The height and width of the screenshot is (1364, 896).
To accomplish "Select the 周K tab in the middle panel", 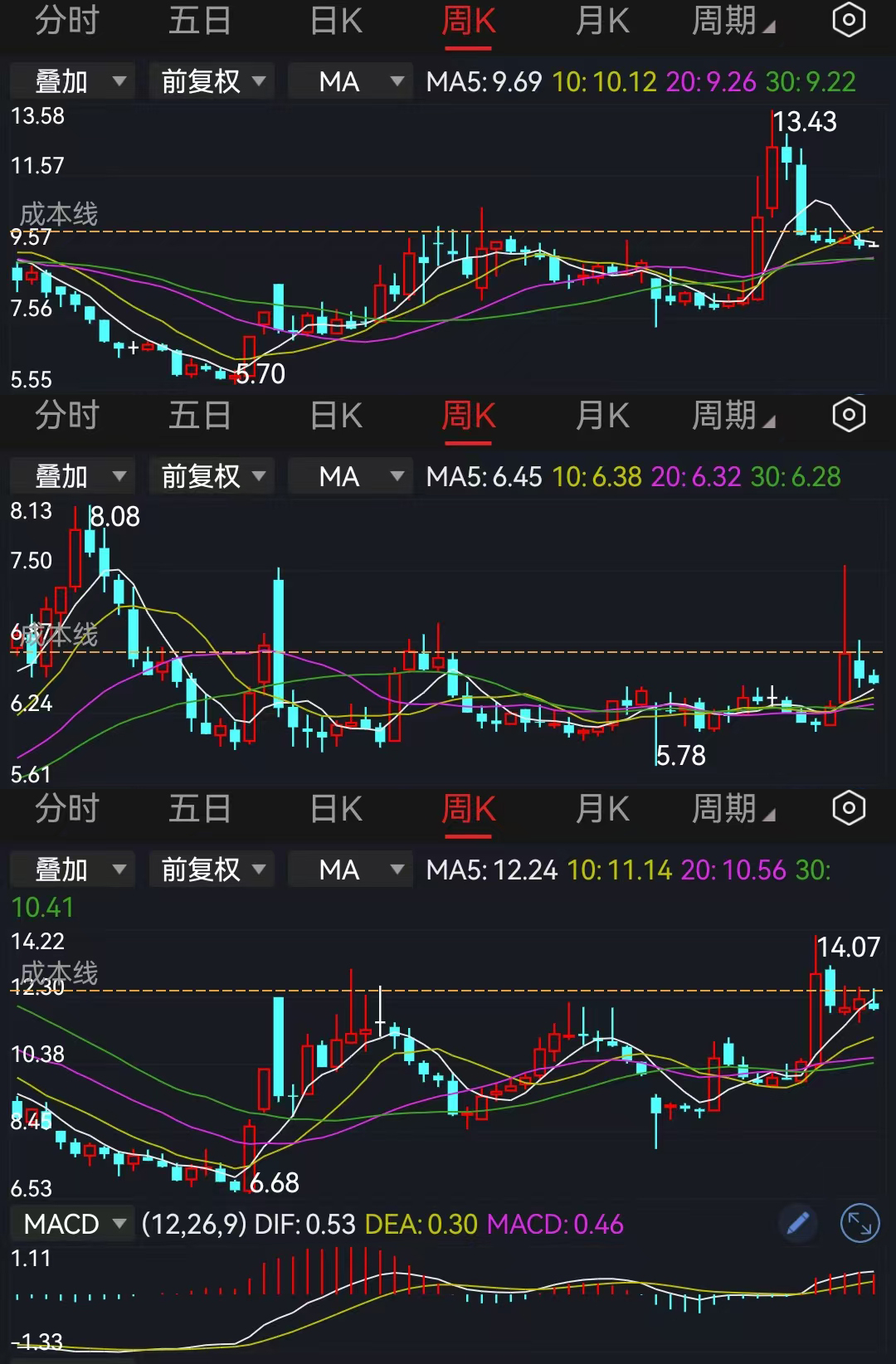I will click(x=469, y=414).
